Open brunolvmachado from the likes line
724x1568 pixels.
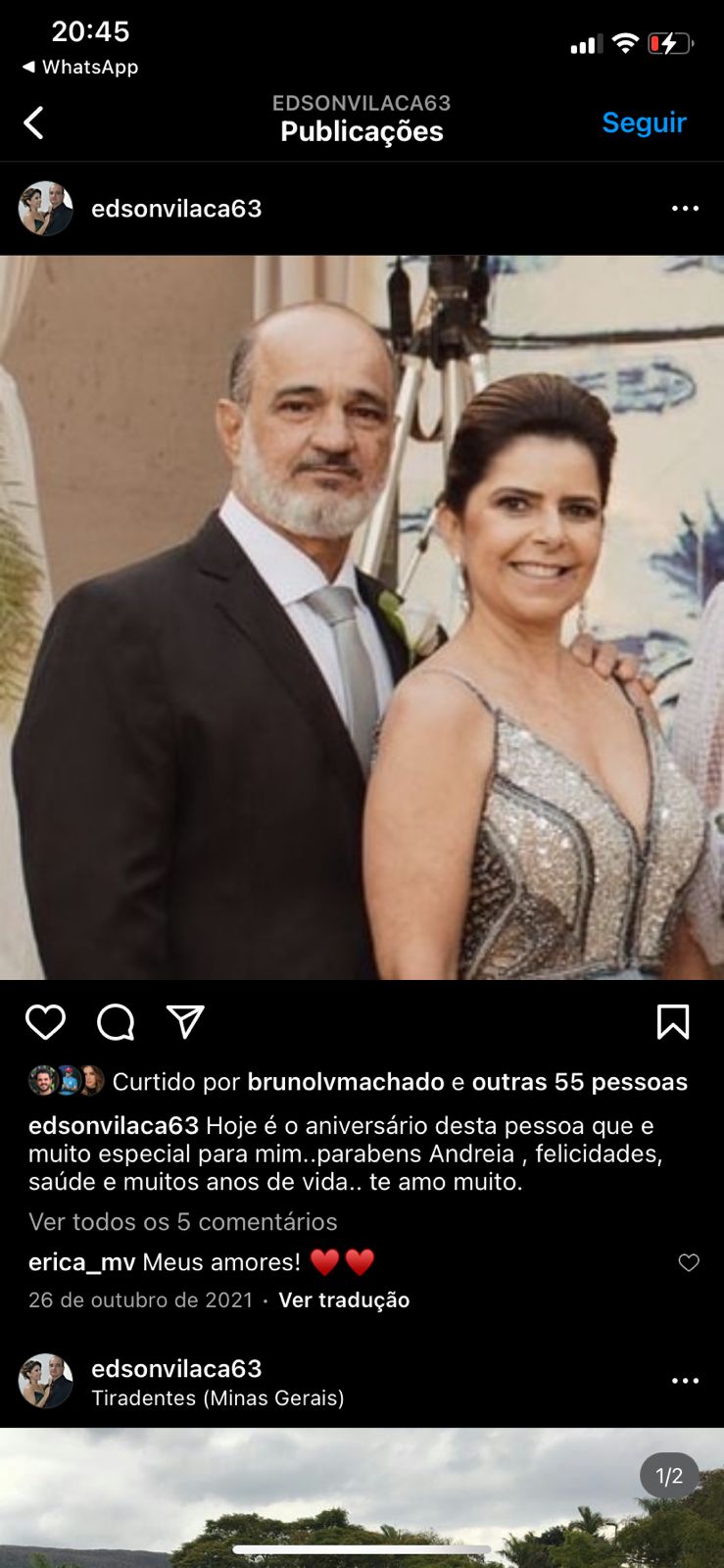(x=346, y=1082)
